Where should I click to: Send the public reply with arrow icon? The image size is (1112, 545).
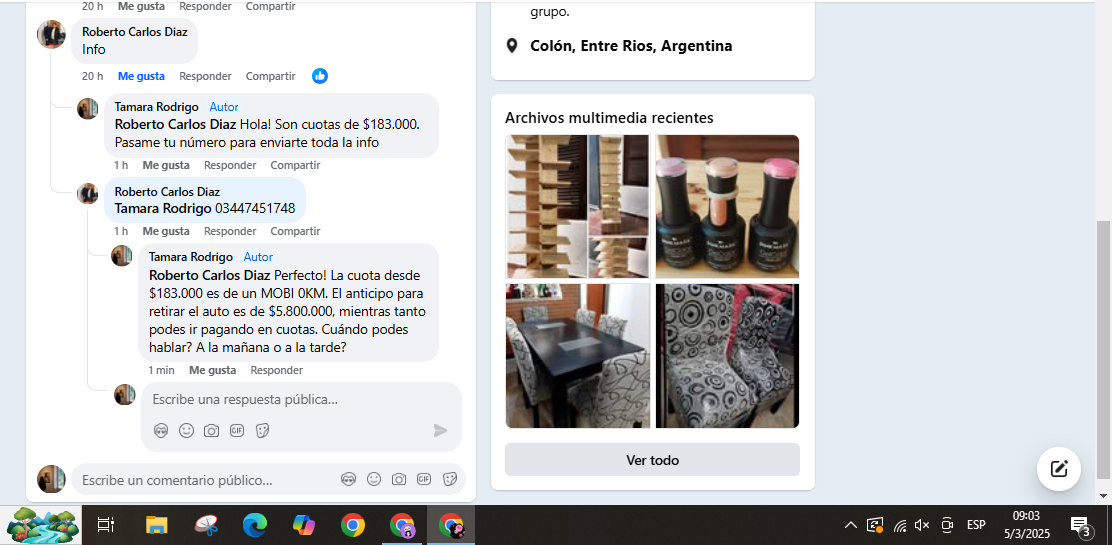pyautogui.click(x=440, y=430)
